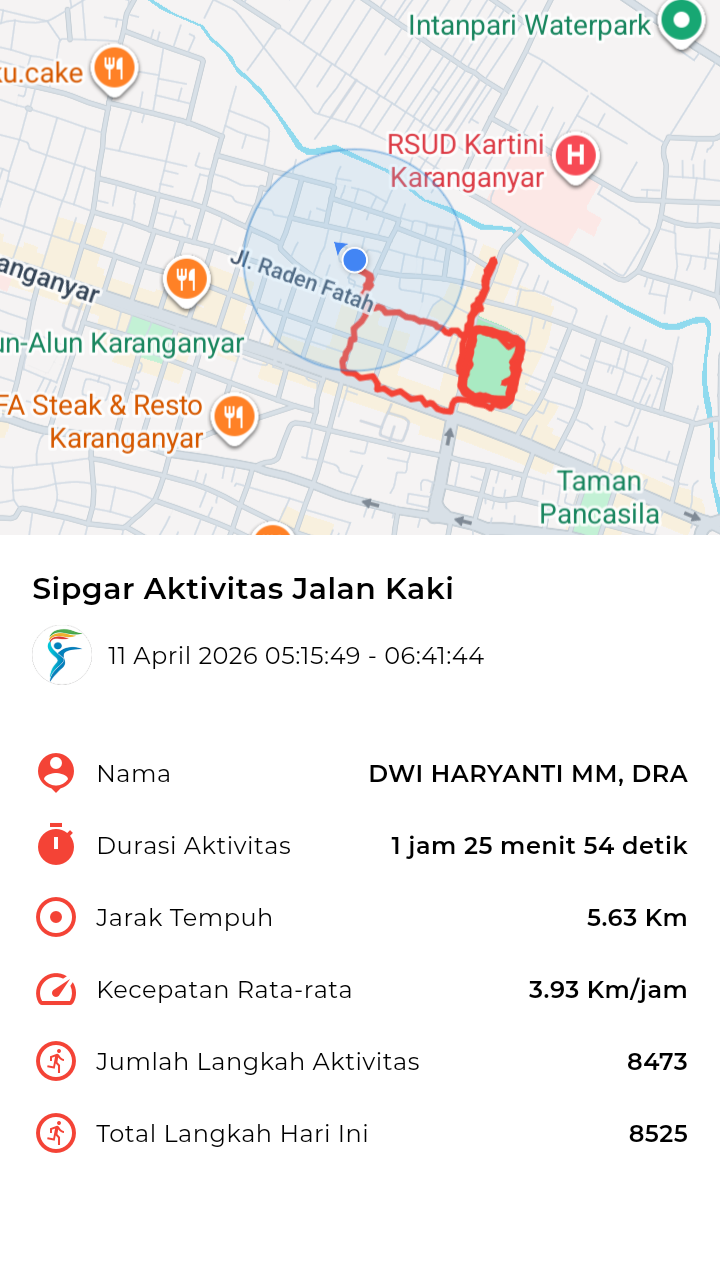The image size is (720, 1267).
Task: Select the Intanpari Waterpark map pin
Action: click(682, 21)
